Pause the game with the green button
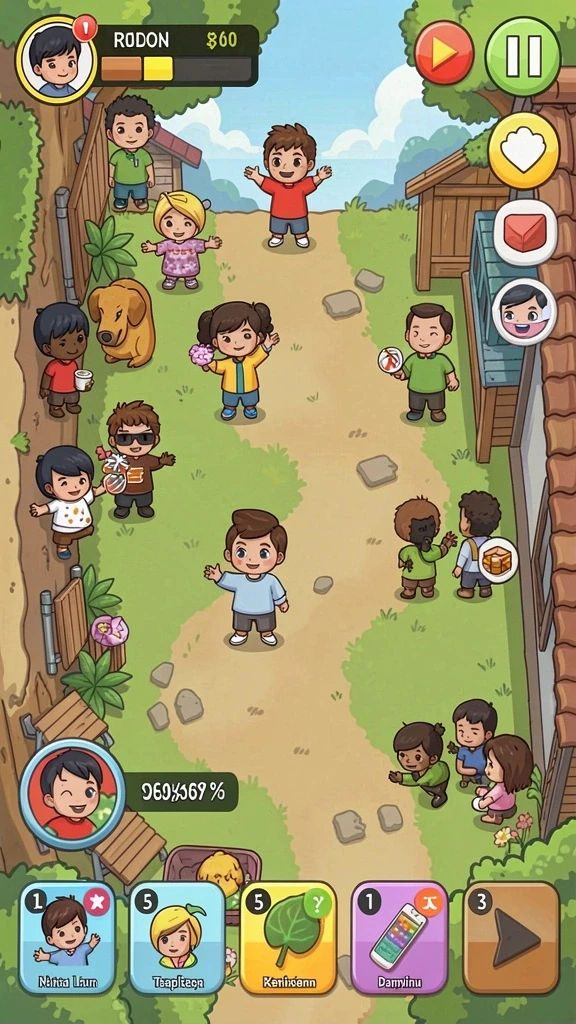Viewport: 576px width, 1024px height. click(x=522, y=57)
